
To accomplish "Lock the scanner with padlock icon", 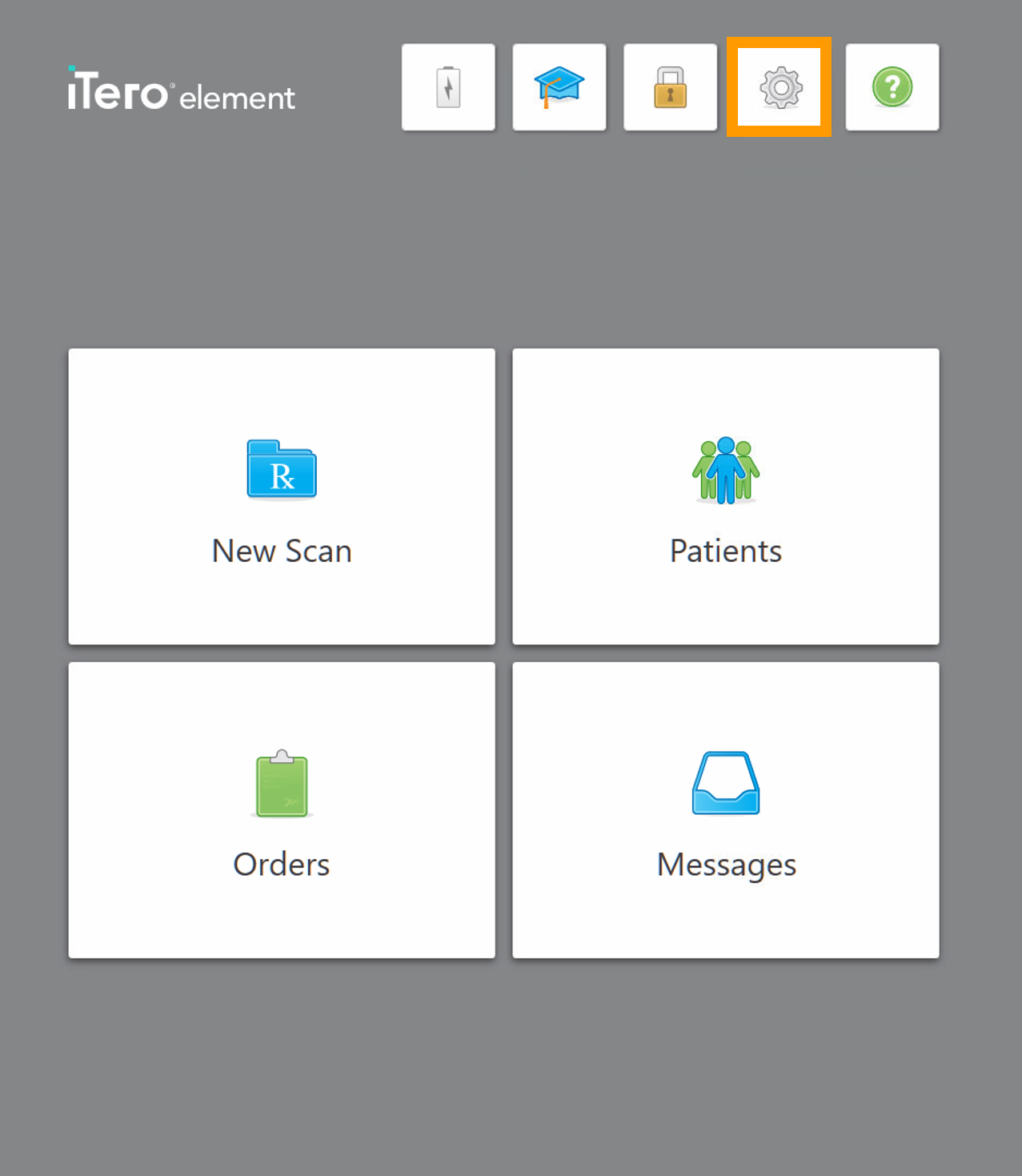I will click(x=670, y=87).
